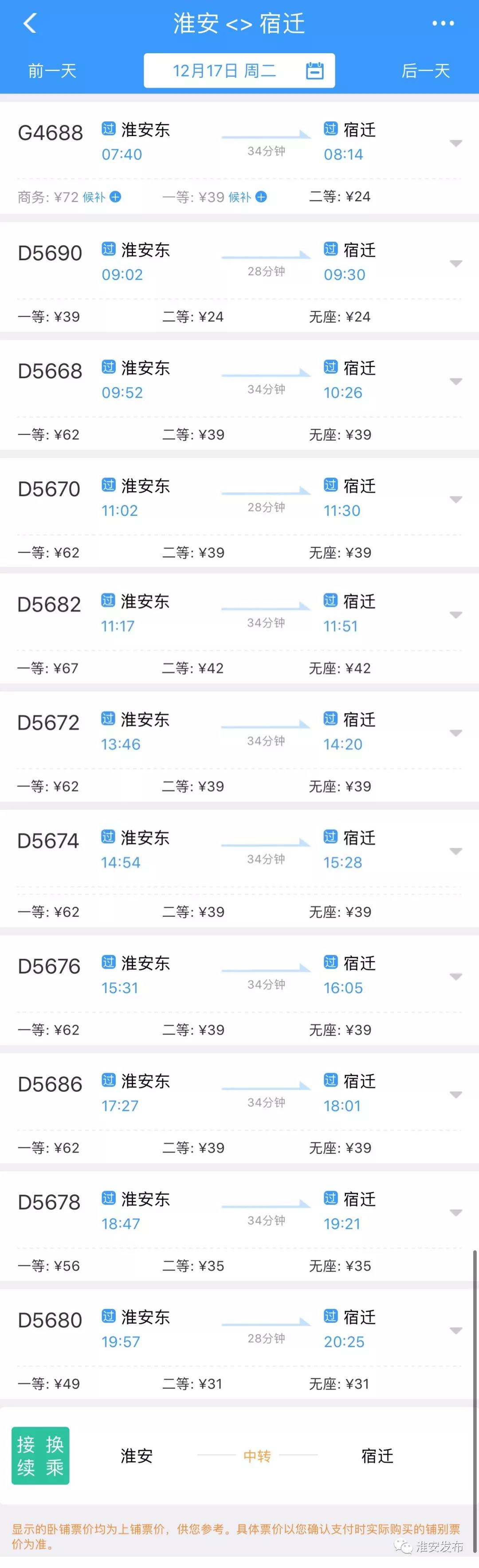Screen dimensions: 479x1568
Task: Switch to the next day (后一天)
Action: tap(425, 71)
